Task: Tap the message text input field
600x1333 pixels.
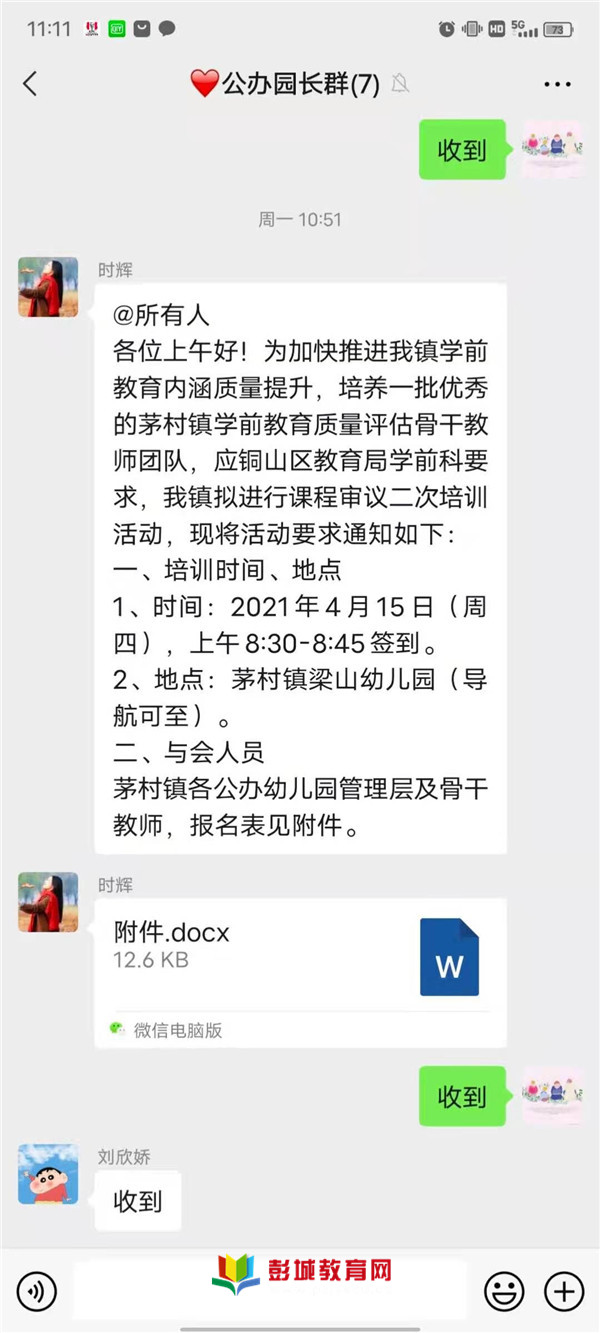Action: pos(270,1292)
